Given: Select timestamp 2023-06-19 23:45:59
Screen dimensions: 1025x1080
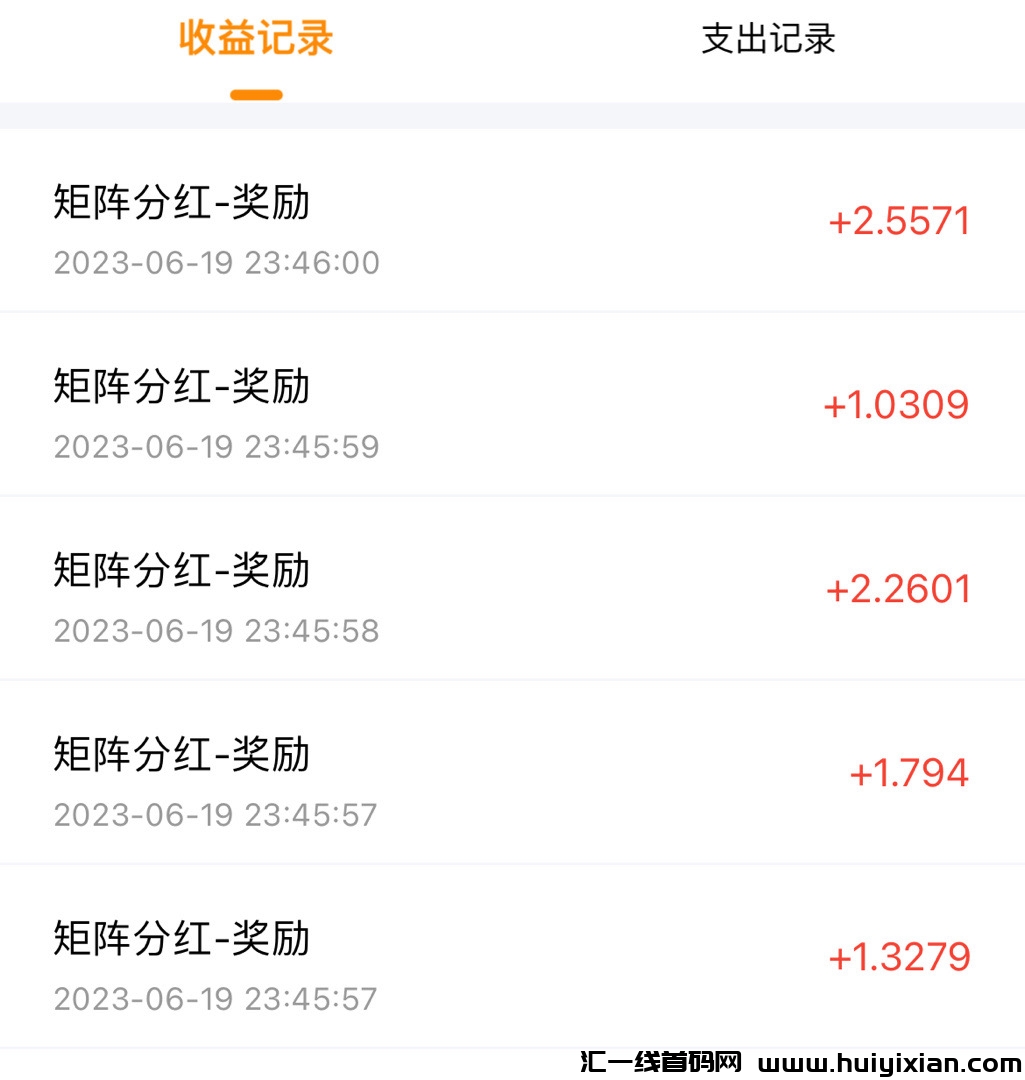Looking at the screenshot, I should [x=216, y=446].
